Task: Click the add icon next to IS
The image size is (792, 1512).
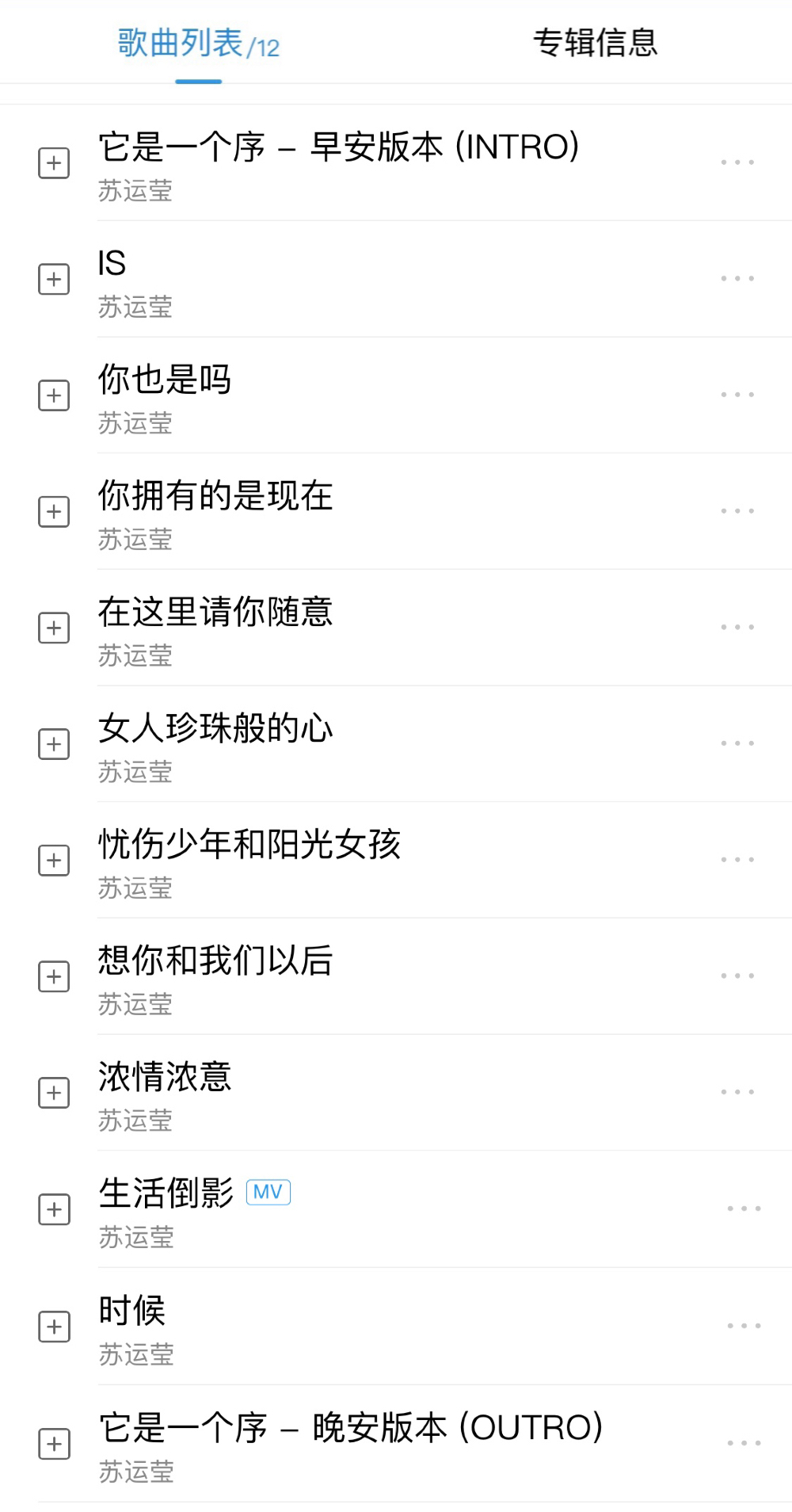Action: (54, 279)
